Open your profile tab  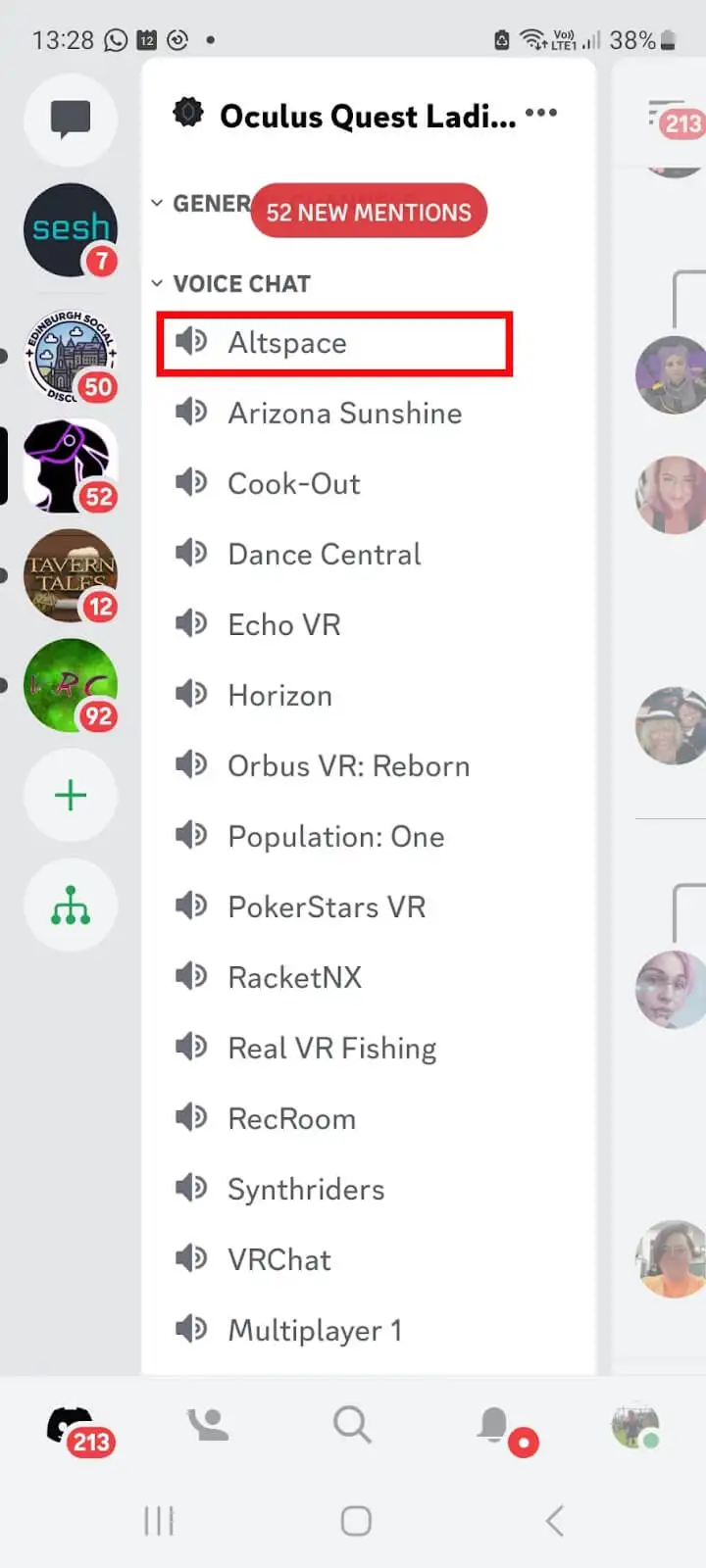[635, 1427]
